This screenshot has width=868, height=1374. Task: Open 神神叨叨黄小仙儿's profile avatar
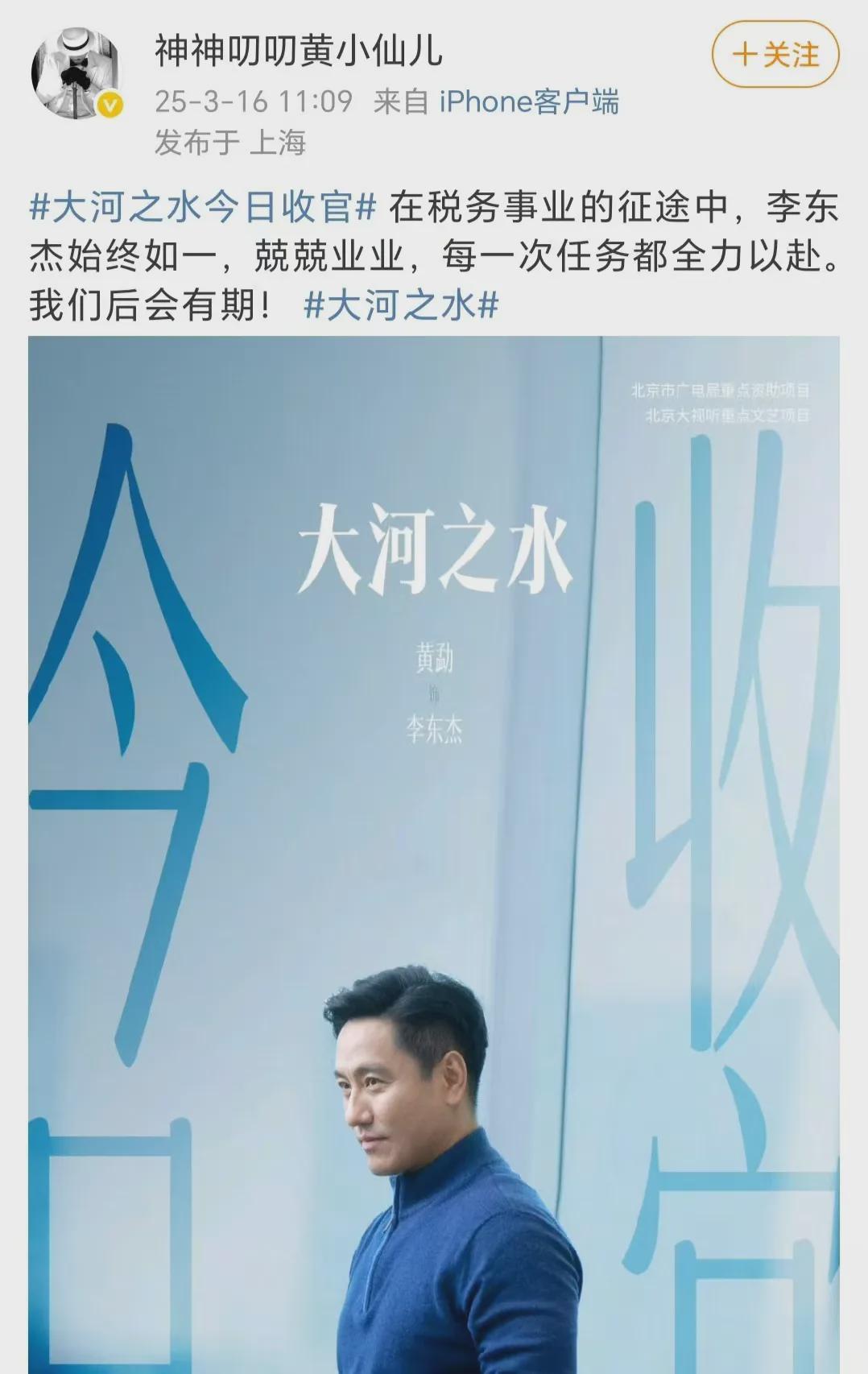click(x=76, y=72)
